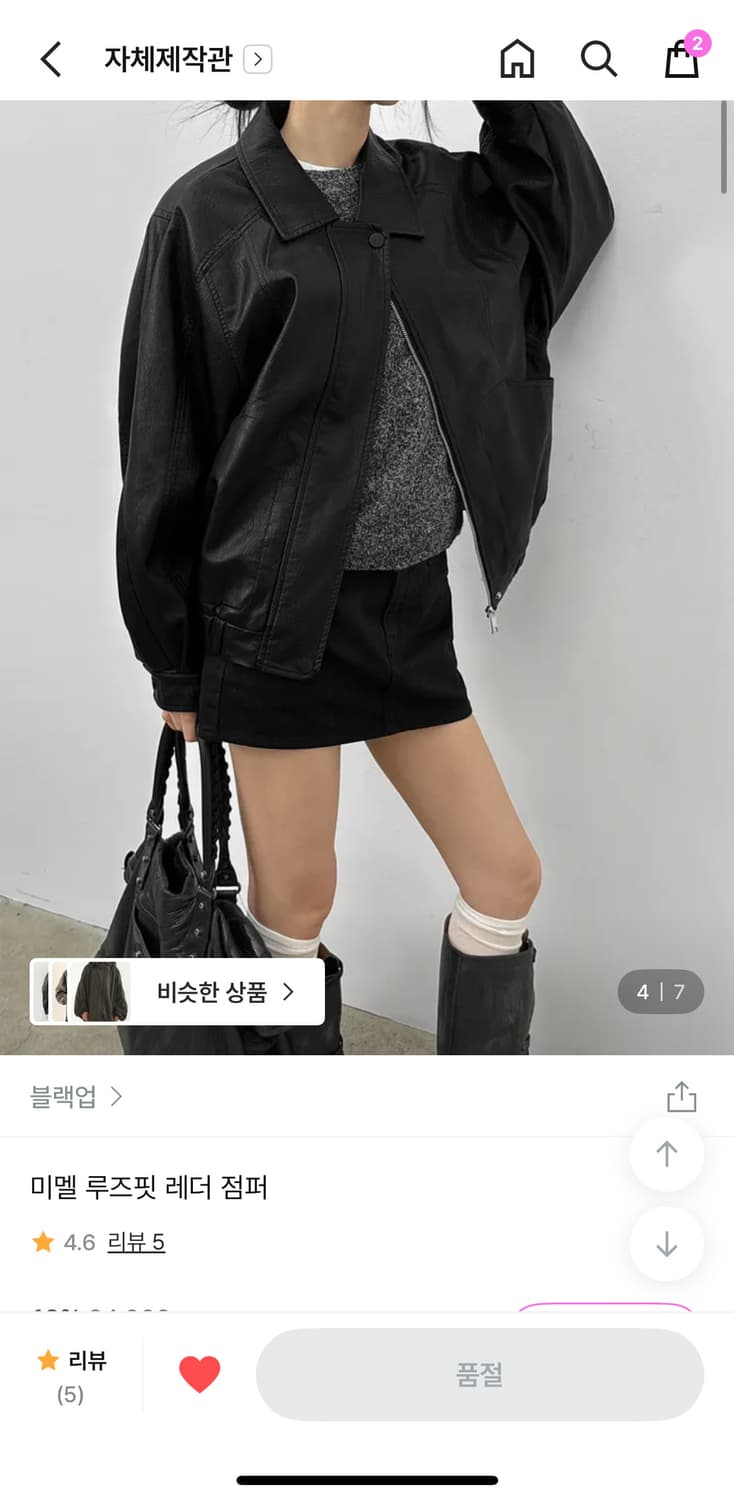734x1500 pixels.
Task: Go back using the back arrow
Action: click(51, 59)
